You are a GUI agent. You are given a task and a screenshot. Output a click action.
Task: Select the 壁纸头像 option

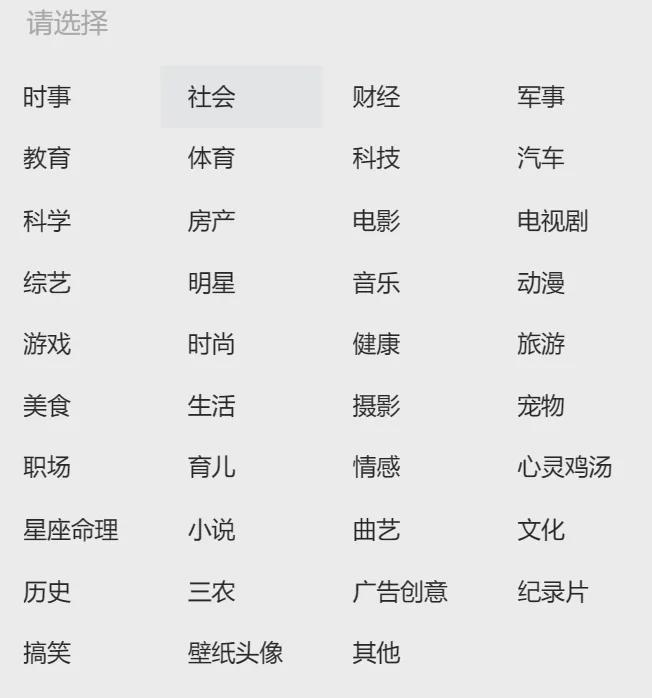coord(236,653)
